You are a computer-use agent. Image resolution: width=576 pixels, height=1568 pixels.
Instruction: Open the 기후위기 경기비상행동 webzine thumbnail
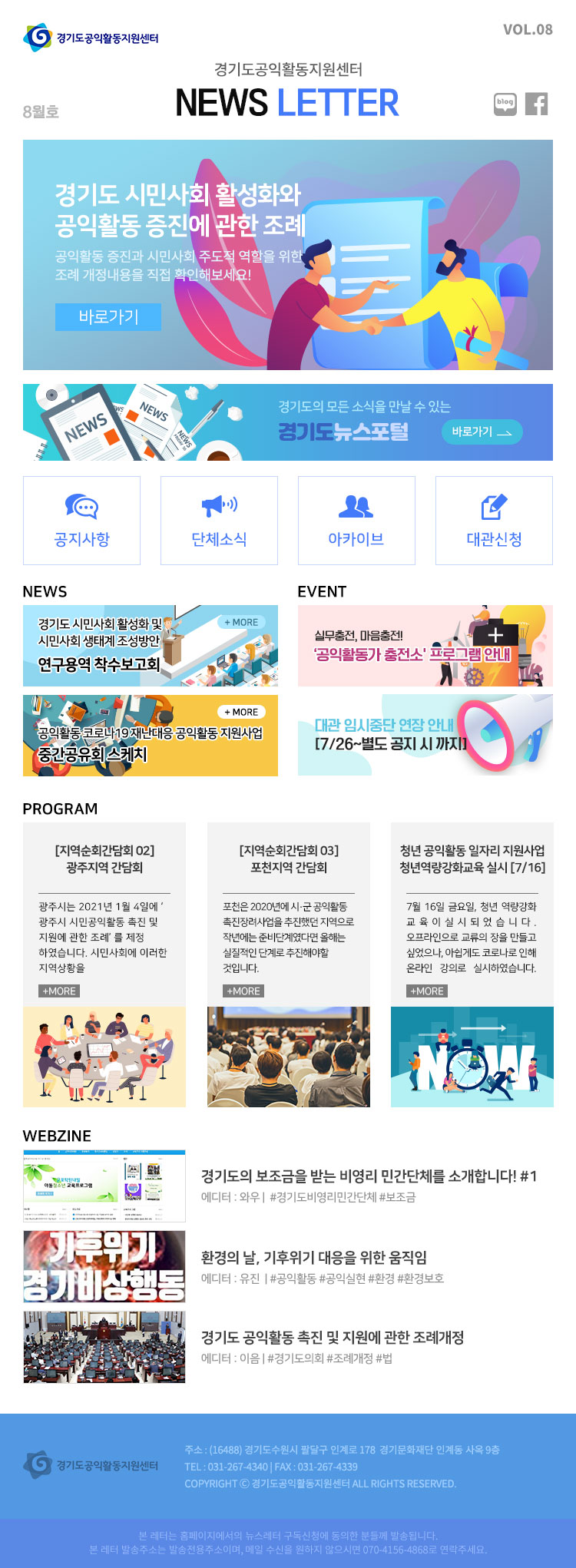[104, 1266]
